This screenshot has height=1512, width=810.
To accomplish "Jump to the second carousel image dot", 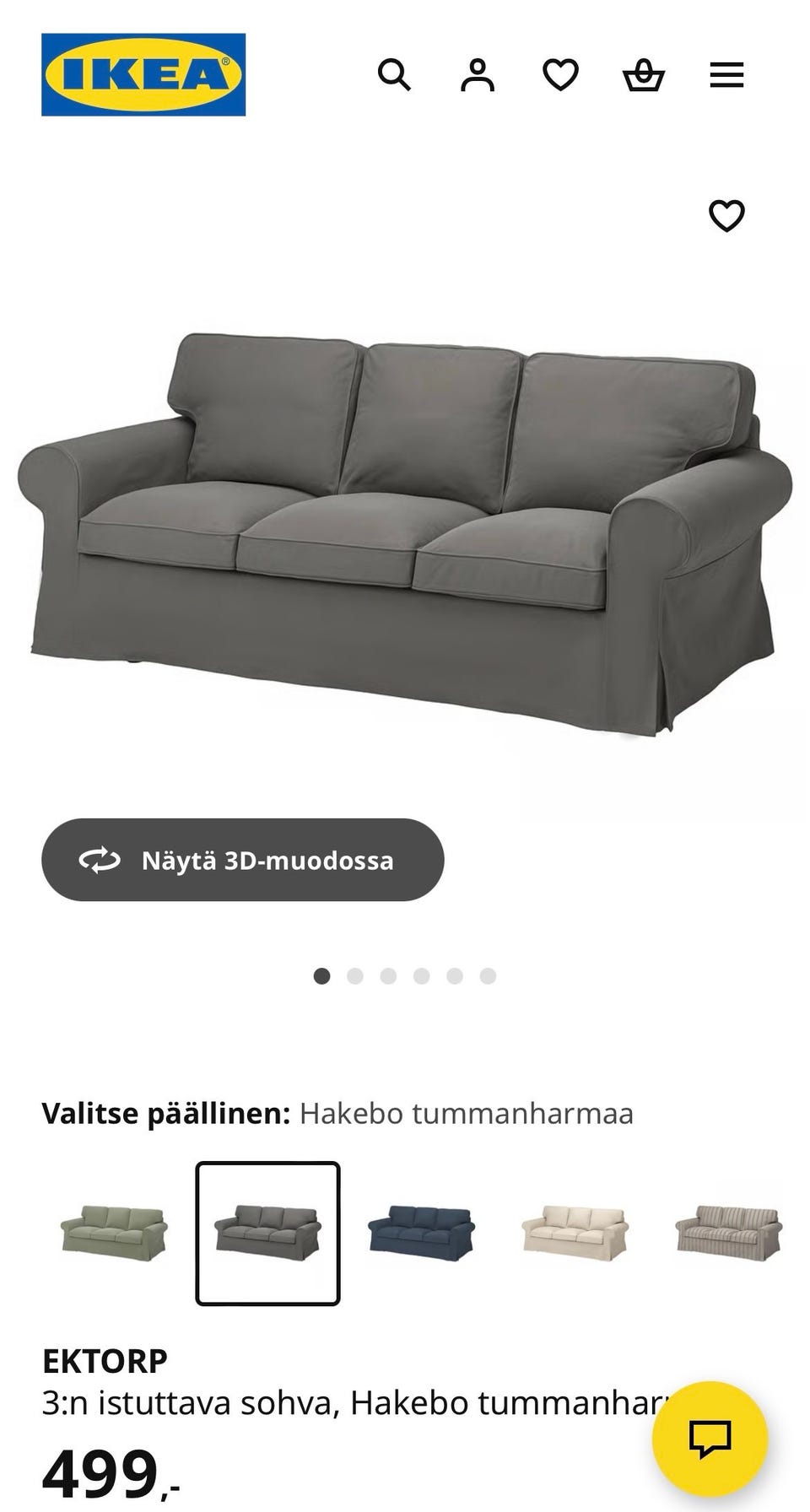I will pyautogui.click(x=354, y=974).
